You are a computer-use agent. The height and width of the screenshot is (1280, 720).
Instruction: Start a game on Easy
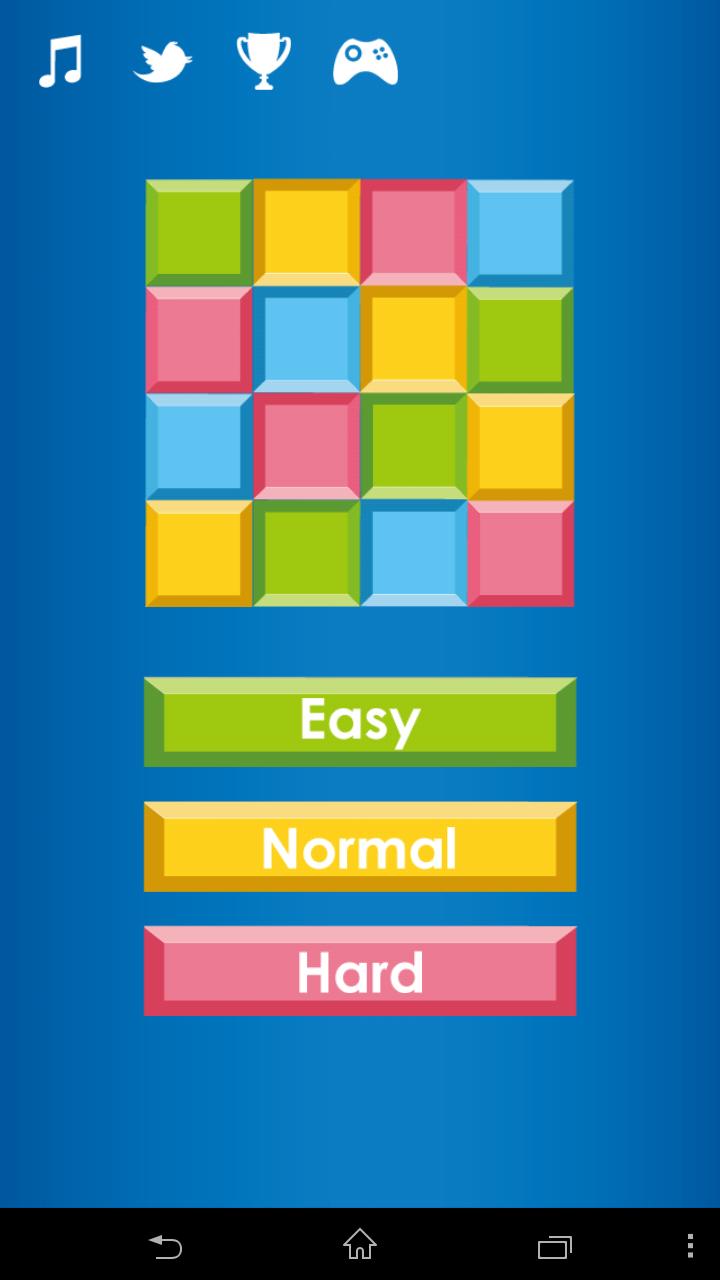(360, 722)
